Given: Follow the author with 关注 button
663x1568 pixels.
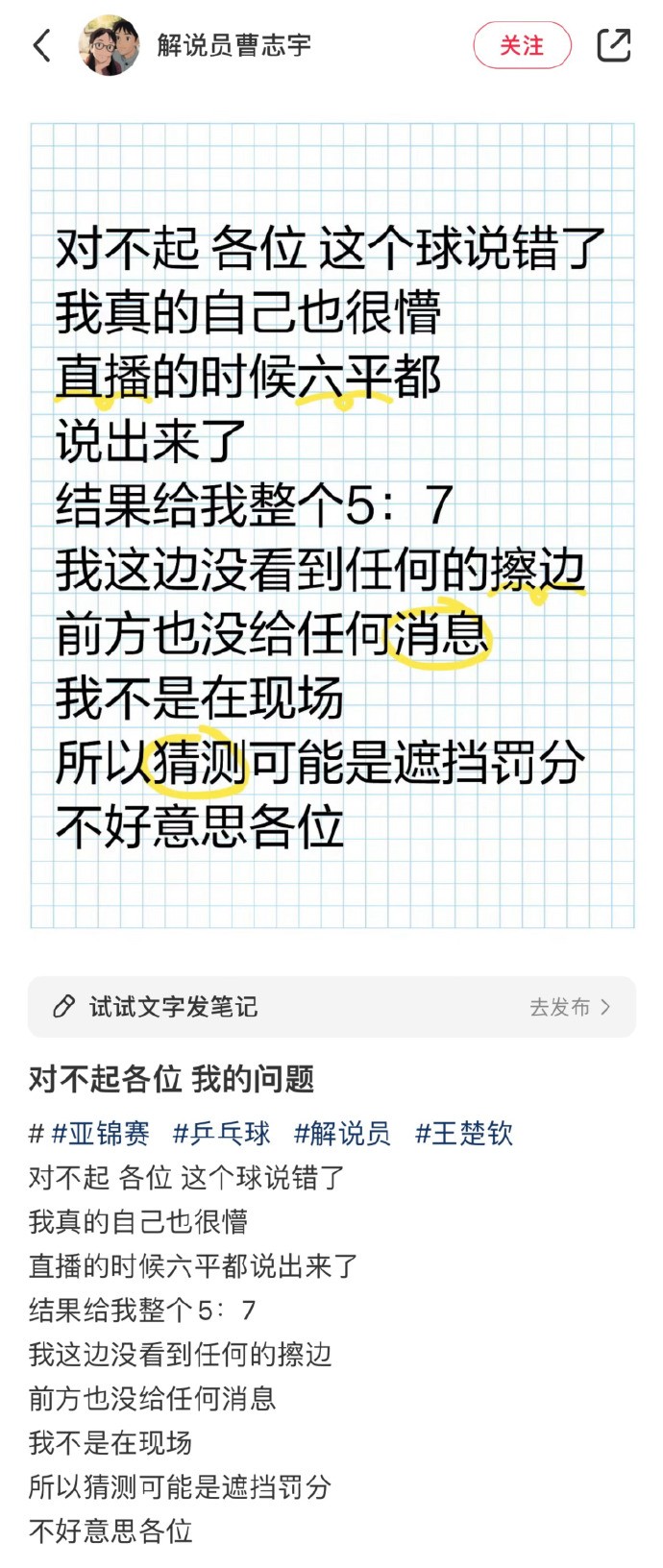Looking at the screenshot, I should point(522,45).
